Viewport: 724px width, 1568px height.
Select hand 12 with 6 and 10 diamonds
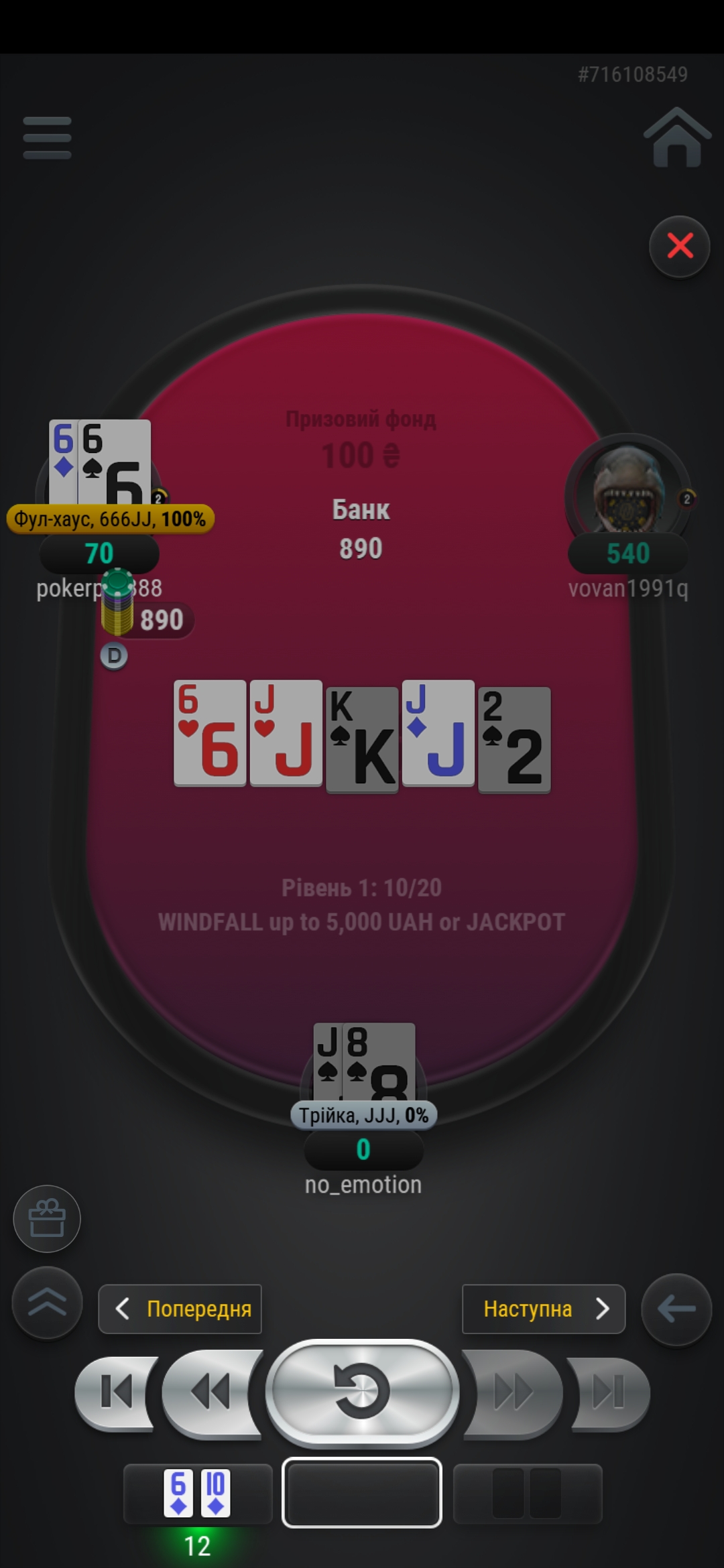(x=198, y=1493)
